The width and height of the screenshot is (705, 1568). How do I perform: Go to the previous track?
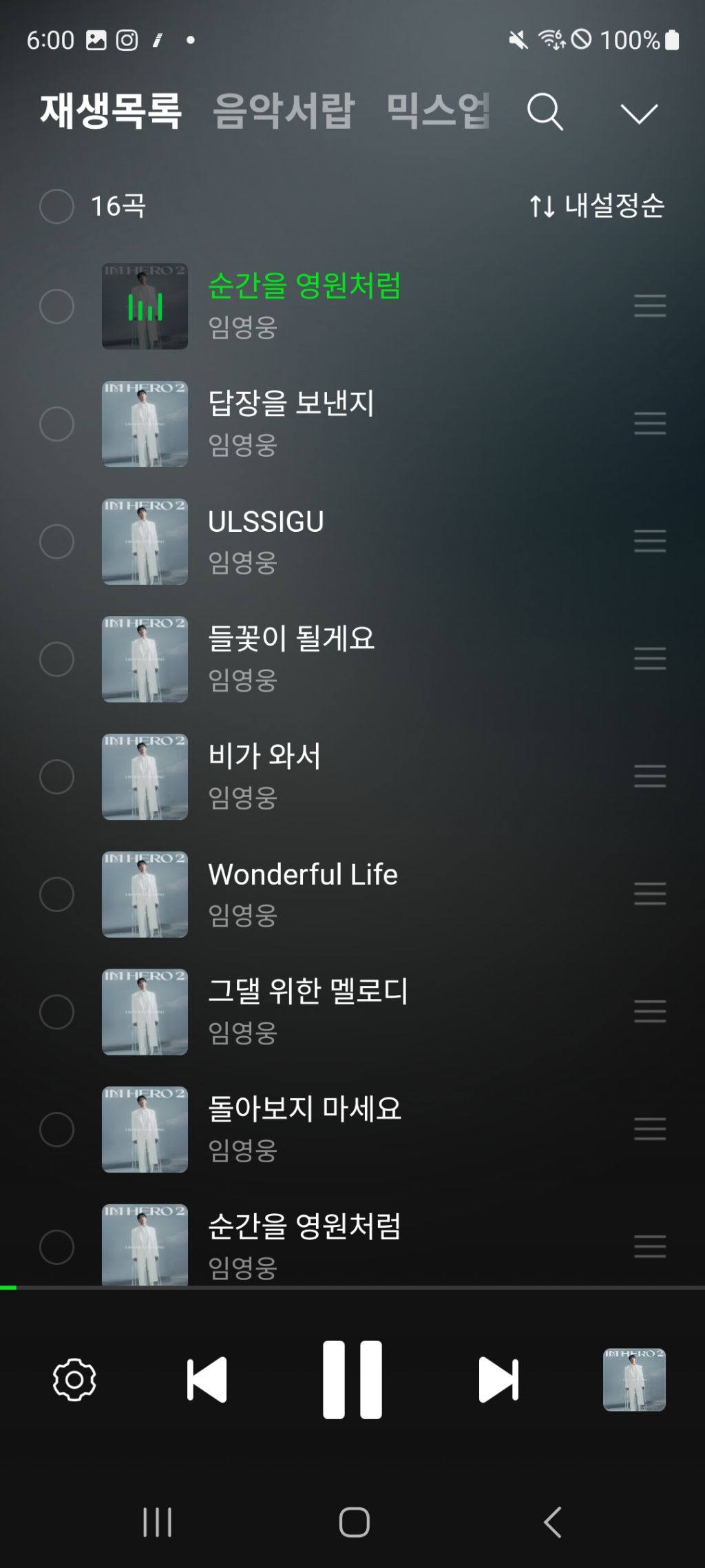[207, 1379]
